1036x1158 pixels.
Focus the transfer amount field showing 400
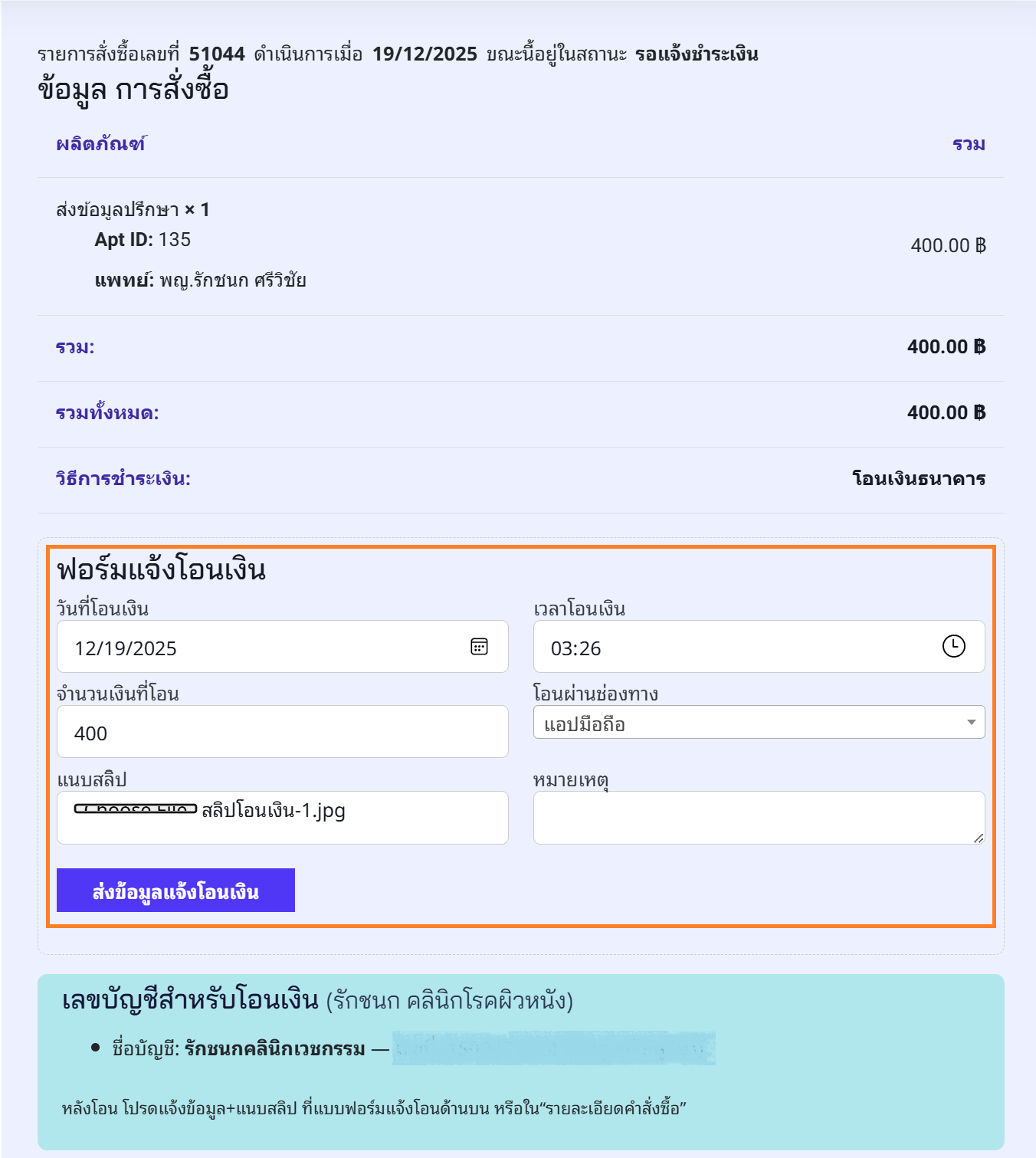click(282, 733)
